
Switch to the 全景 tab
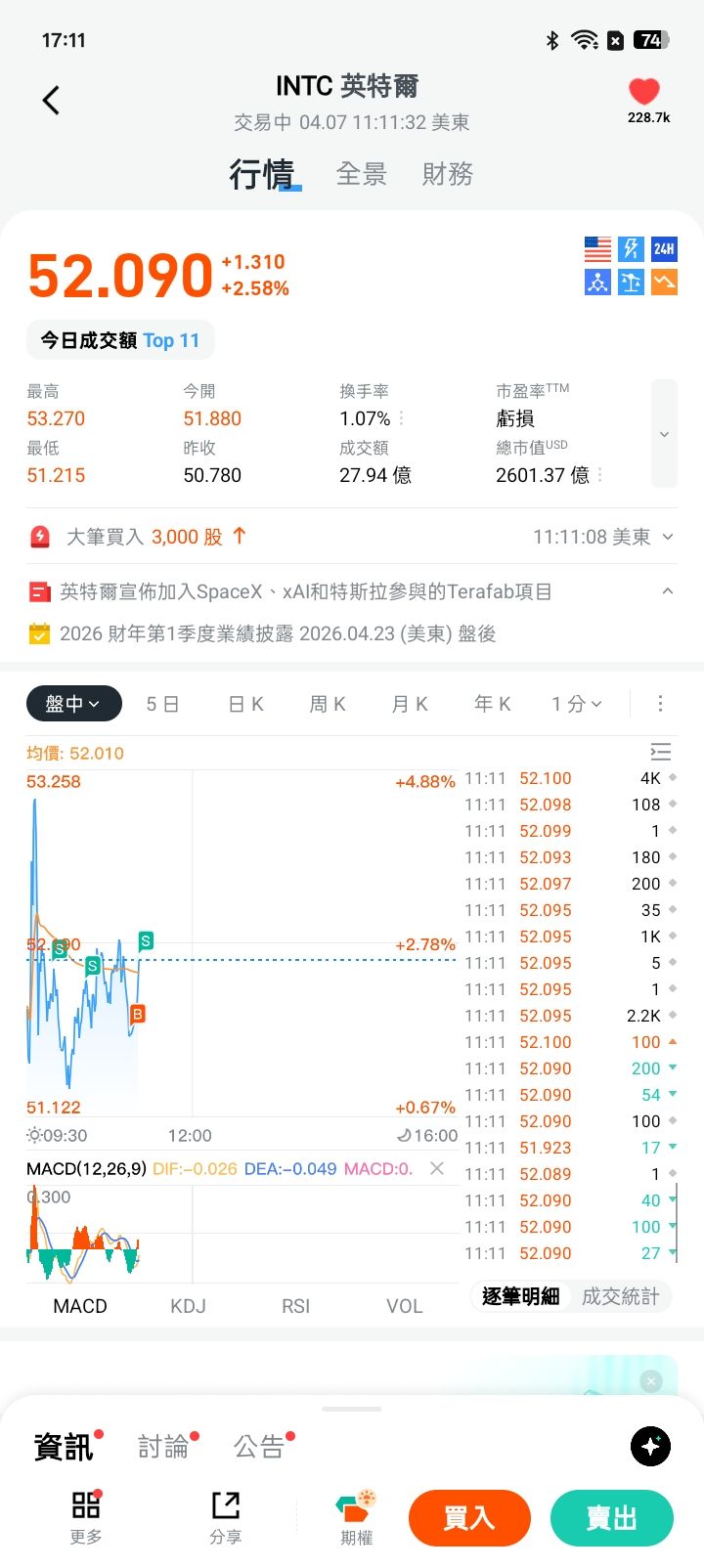pyautogui.click(x=362, y=174)
